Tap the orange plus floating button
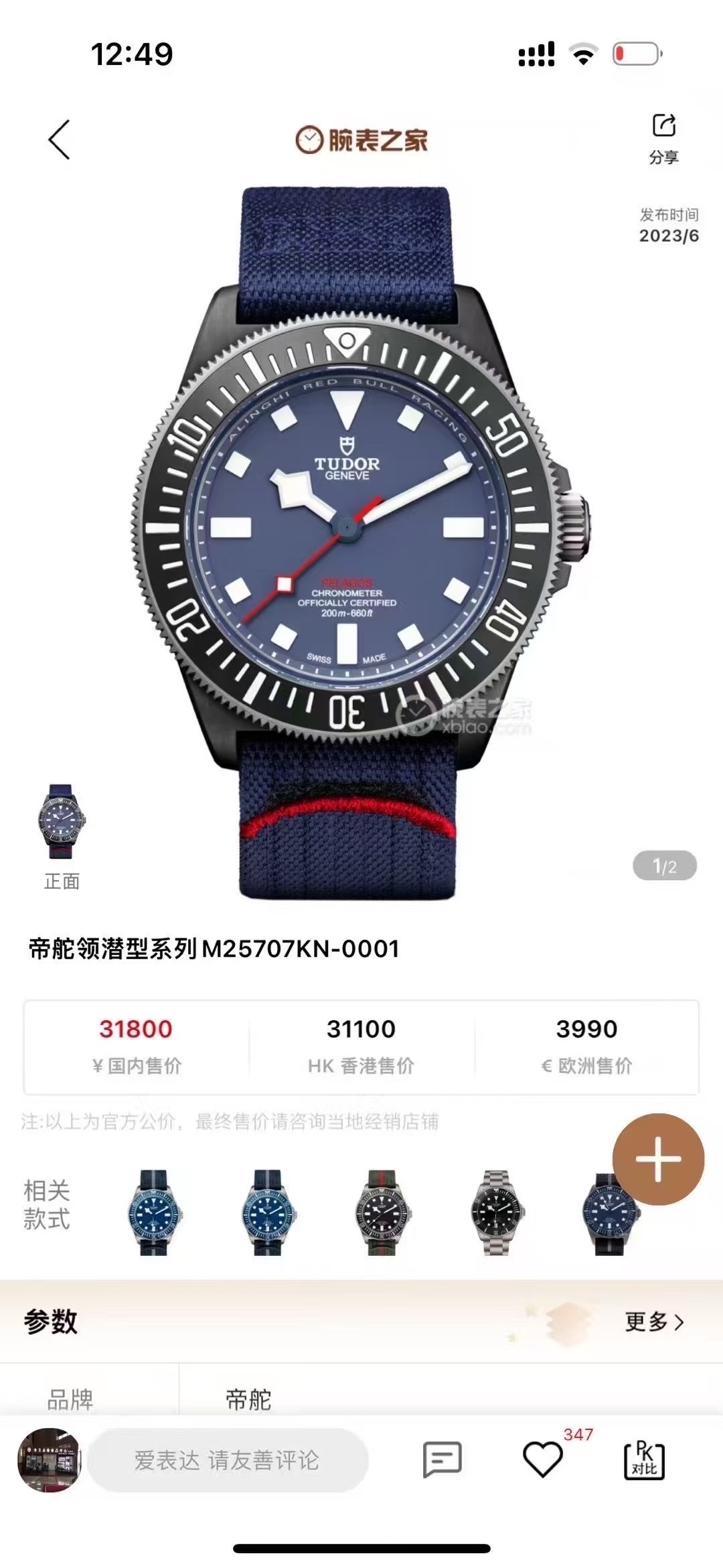 [x=658, y=1159]
